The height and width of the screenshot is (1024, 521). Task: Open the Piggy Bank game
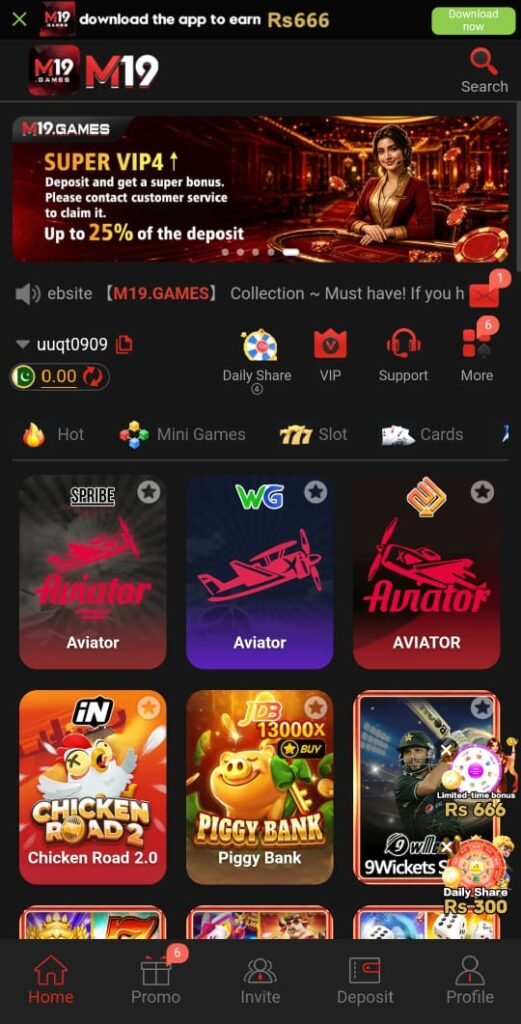[x=260, y=787]
